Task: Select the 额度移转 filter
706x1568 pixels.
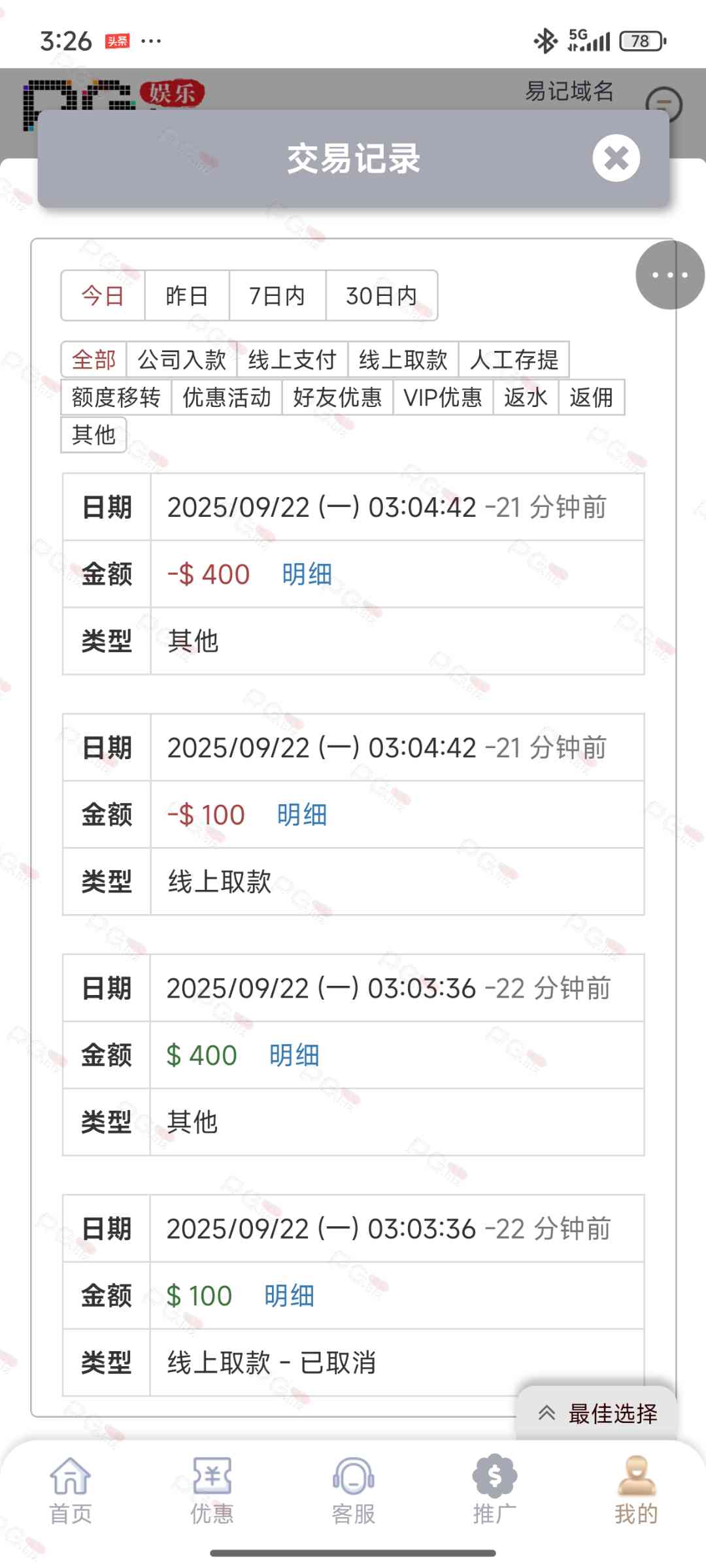Action: point(116,397)
